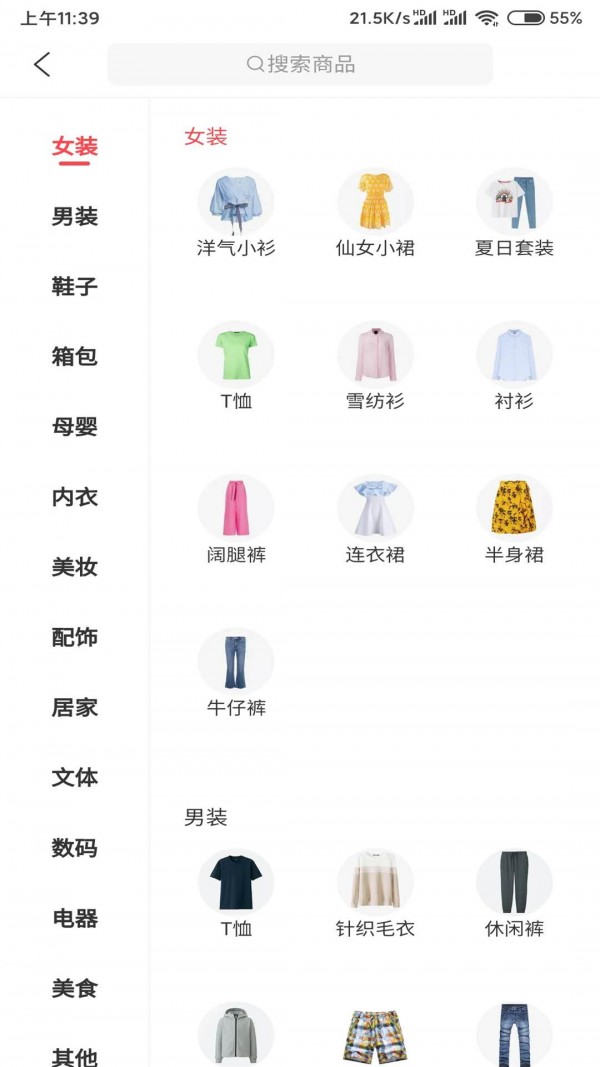Browse 雪纺衫 items
This screenshot has height=1067, width=600.
[x=375, y=366]
